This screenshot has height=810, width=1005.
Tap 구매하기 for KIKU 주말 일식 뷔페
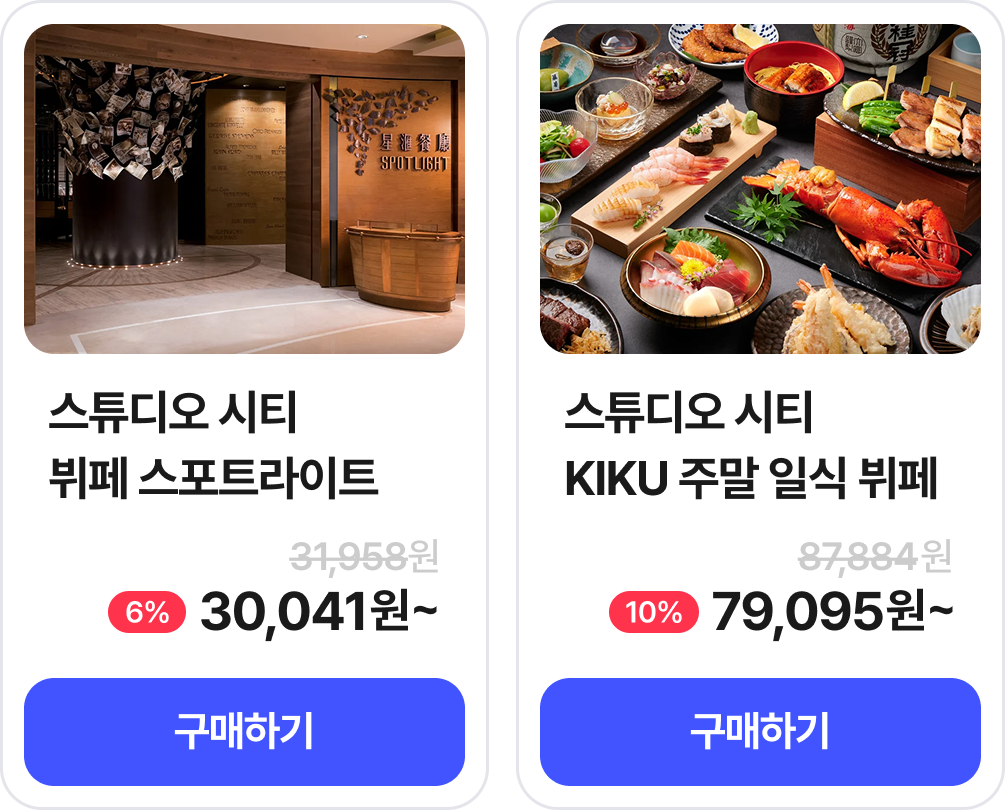coord(760,732)
